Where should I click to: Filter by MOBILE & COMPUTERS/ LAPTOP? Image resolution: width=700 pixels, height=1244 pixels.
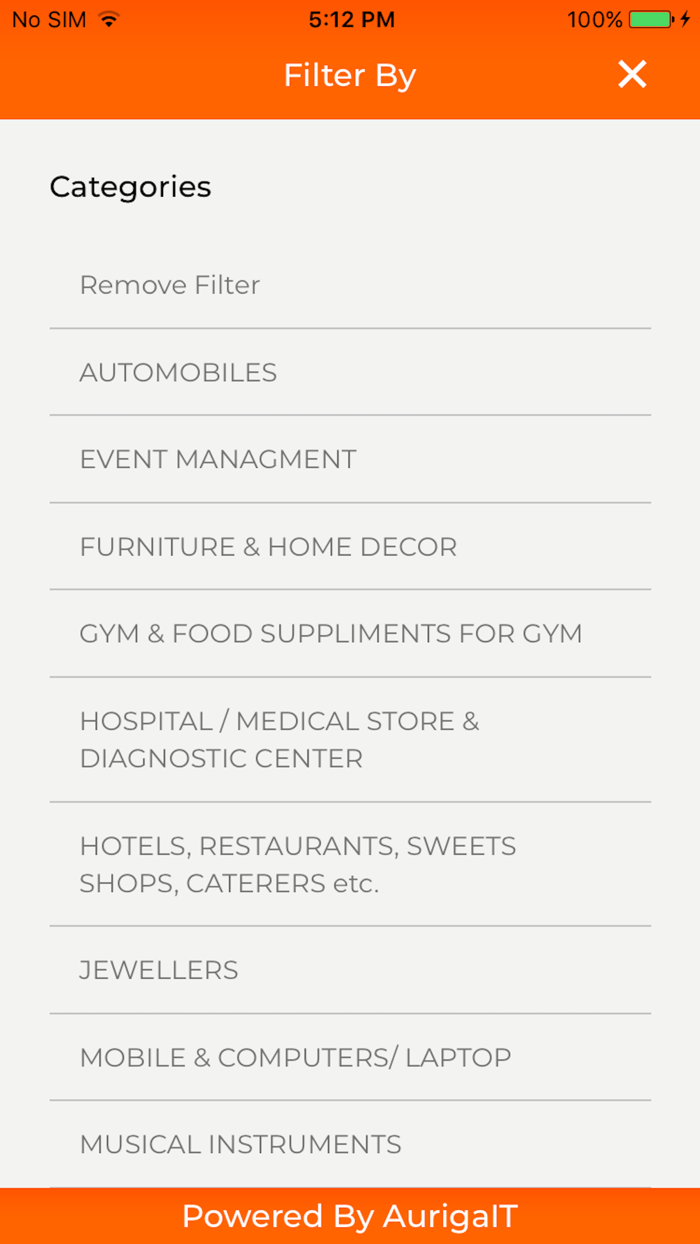coord(295,1057)
